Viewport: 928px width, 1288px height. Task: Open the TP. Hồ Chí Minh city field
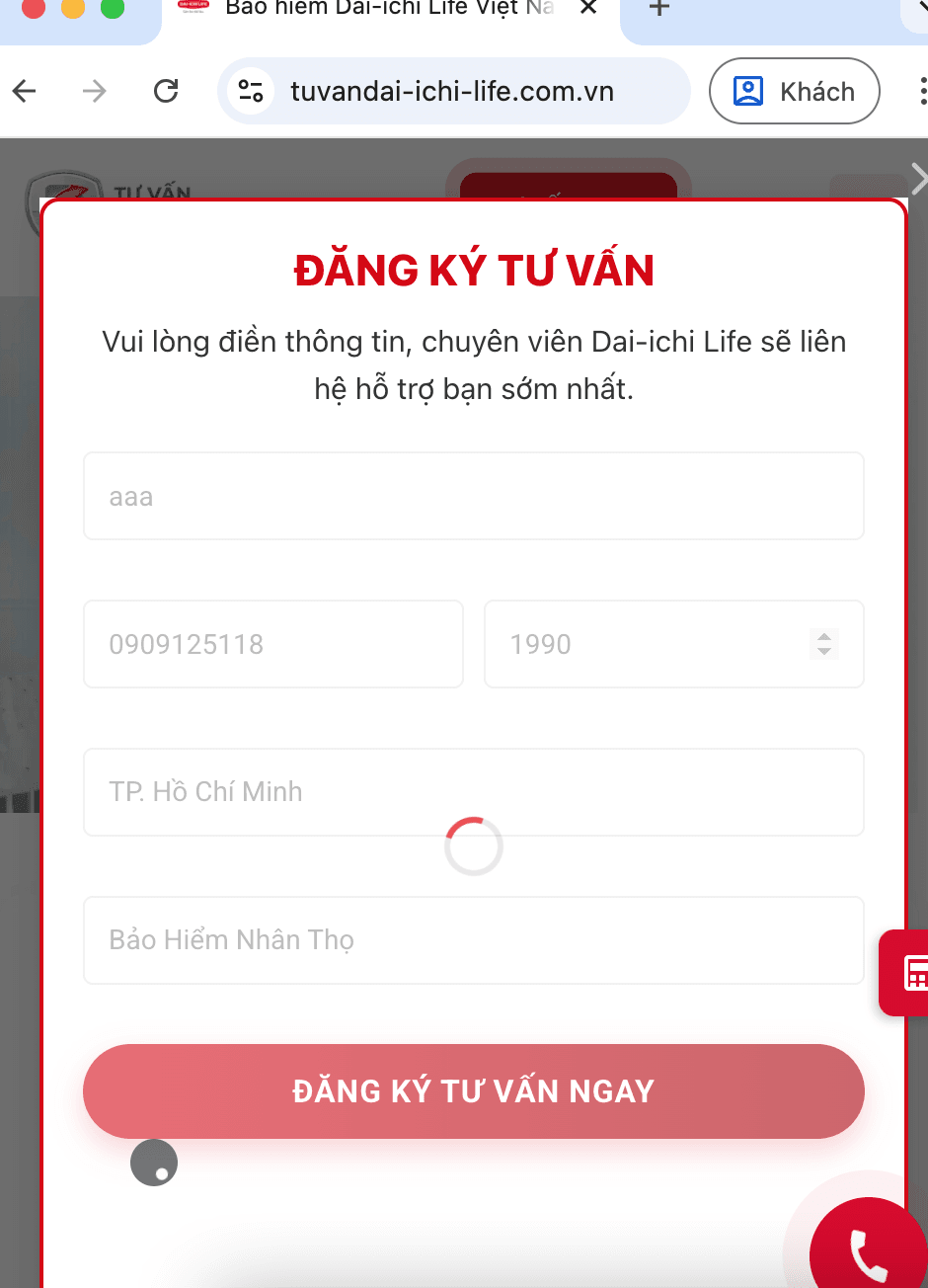coord(473,792)
